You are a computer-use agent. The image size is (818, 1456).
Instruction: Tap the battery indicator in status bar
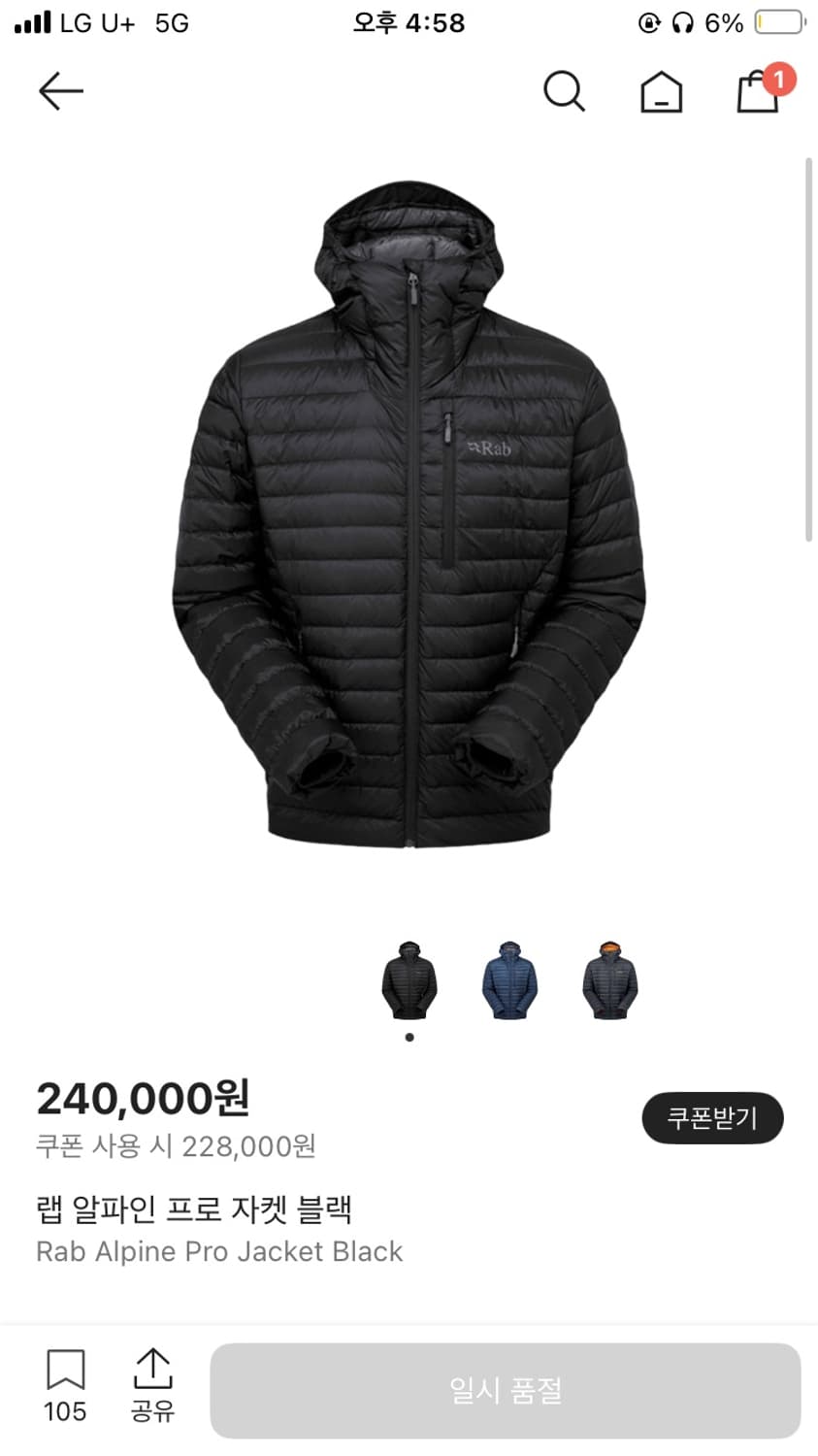coord(775,21)
